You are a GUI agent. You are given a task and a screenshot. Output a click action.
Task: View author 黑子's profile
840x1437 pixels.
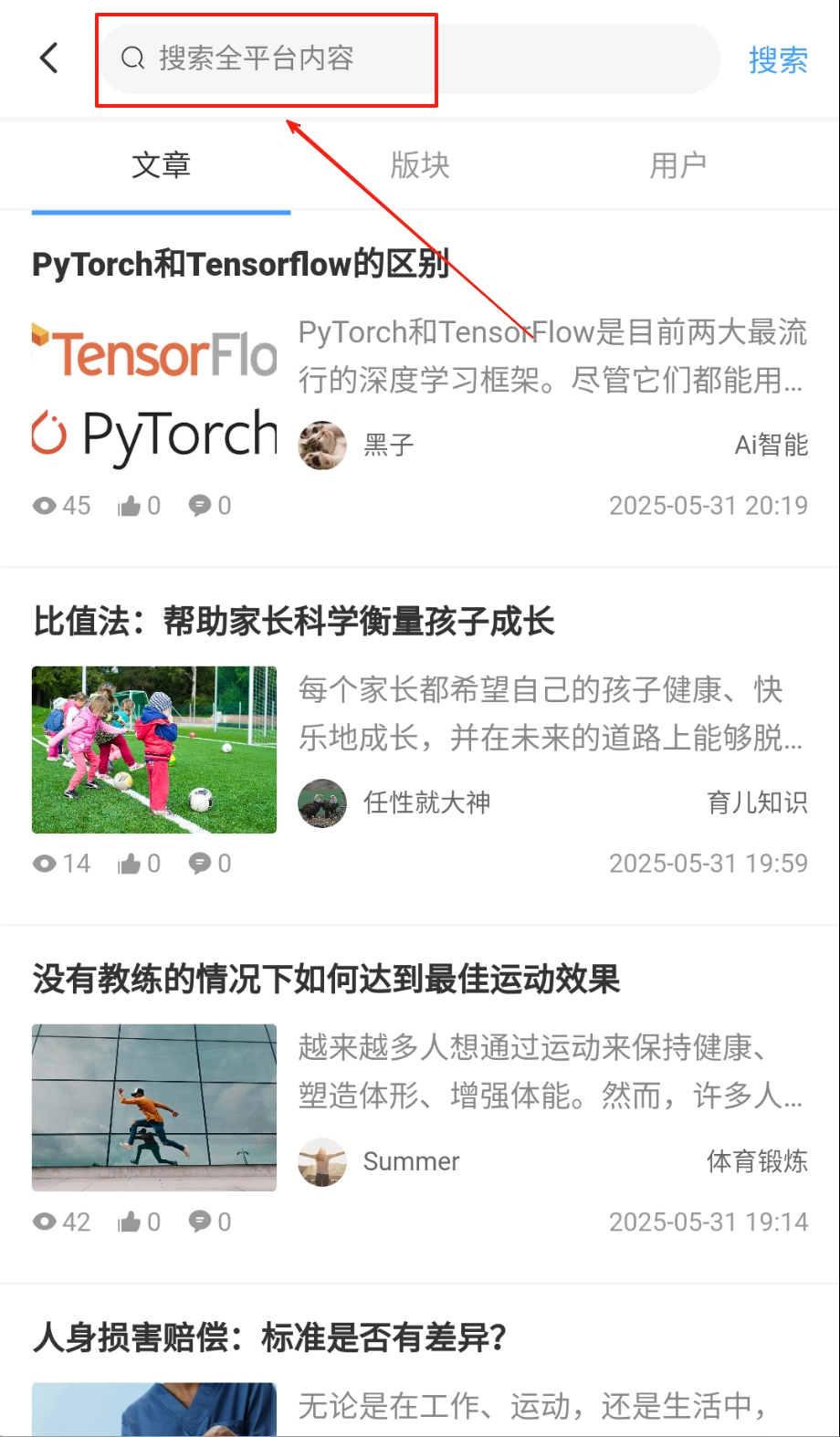pos(388,446)
